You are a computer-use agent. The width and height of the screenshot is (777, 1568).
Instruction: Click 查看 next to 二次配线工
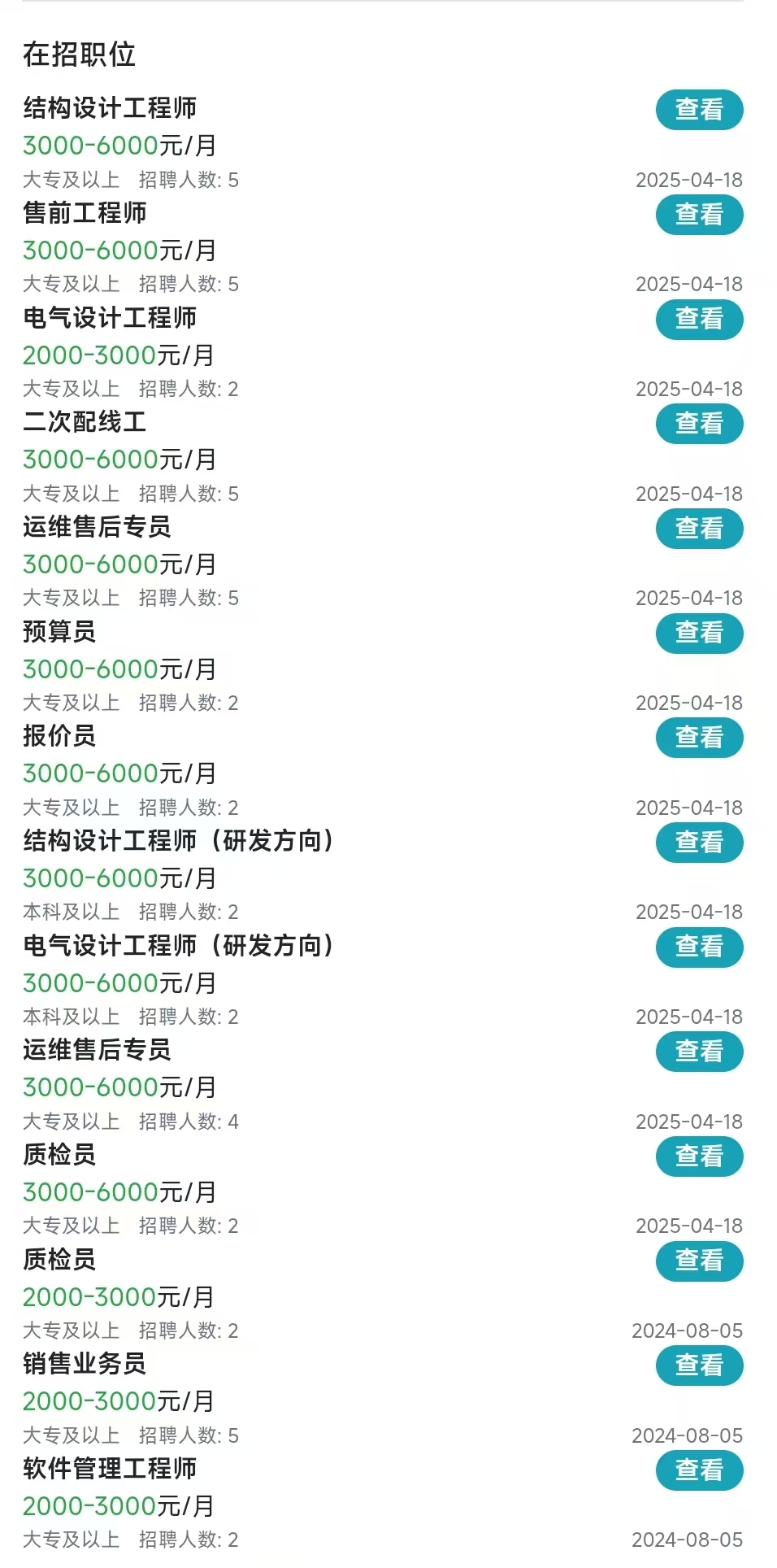[x=699, y=424]
